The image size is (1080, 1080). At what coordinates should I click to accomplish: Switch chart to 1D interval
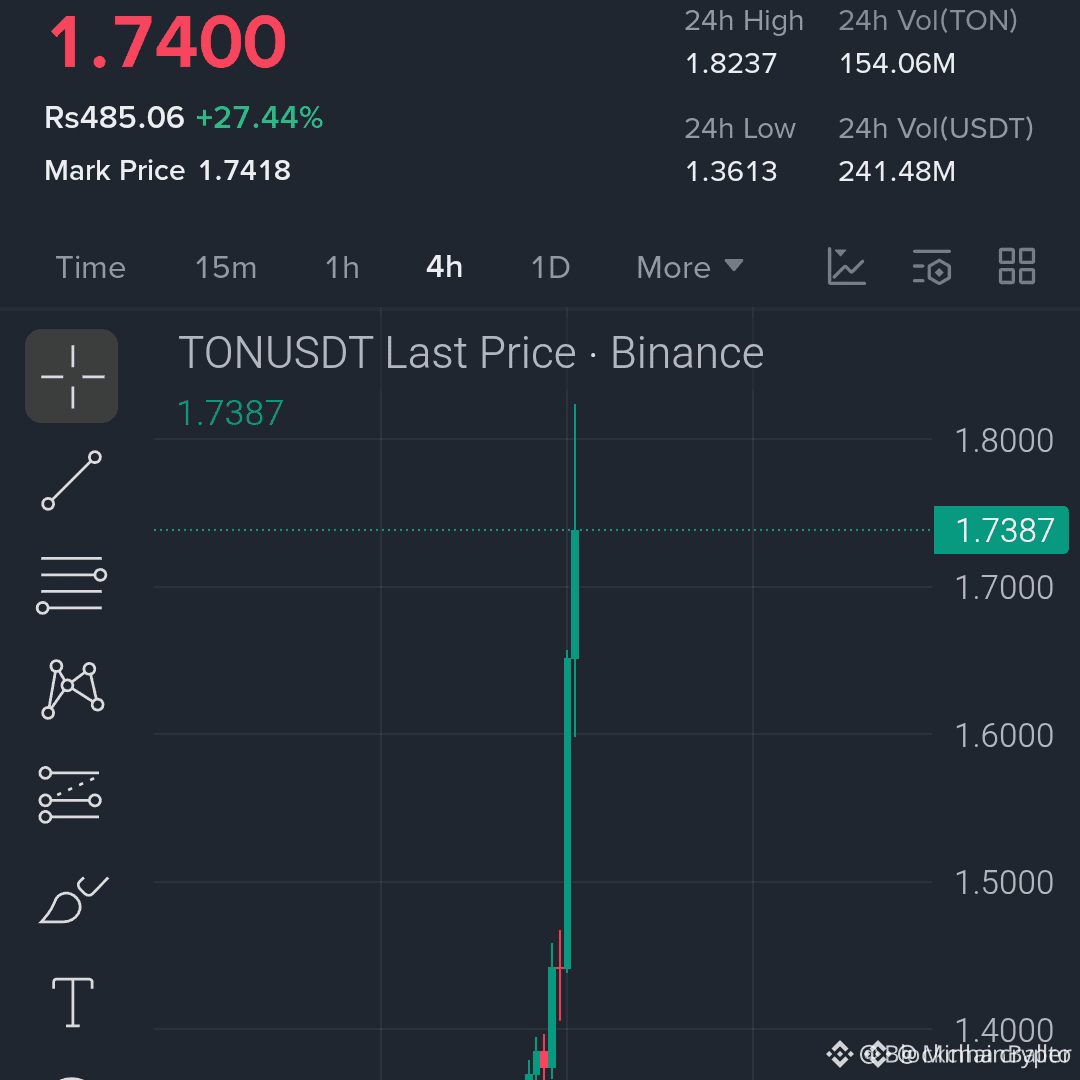(x=550, y=267)
